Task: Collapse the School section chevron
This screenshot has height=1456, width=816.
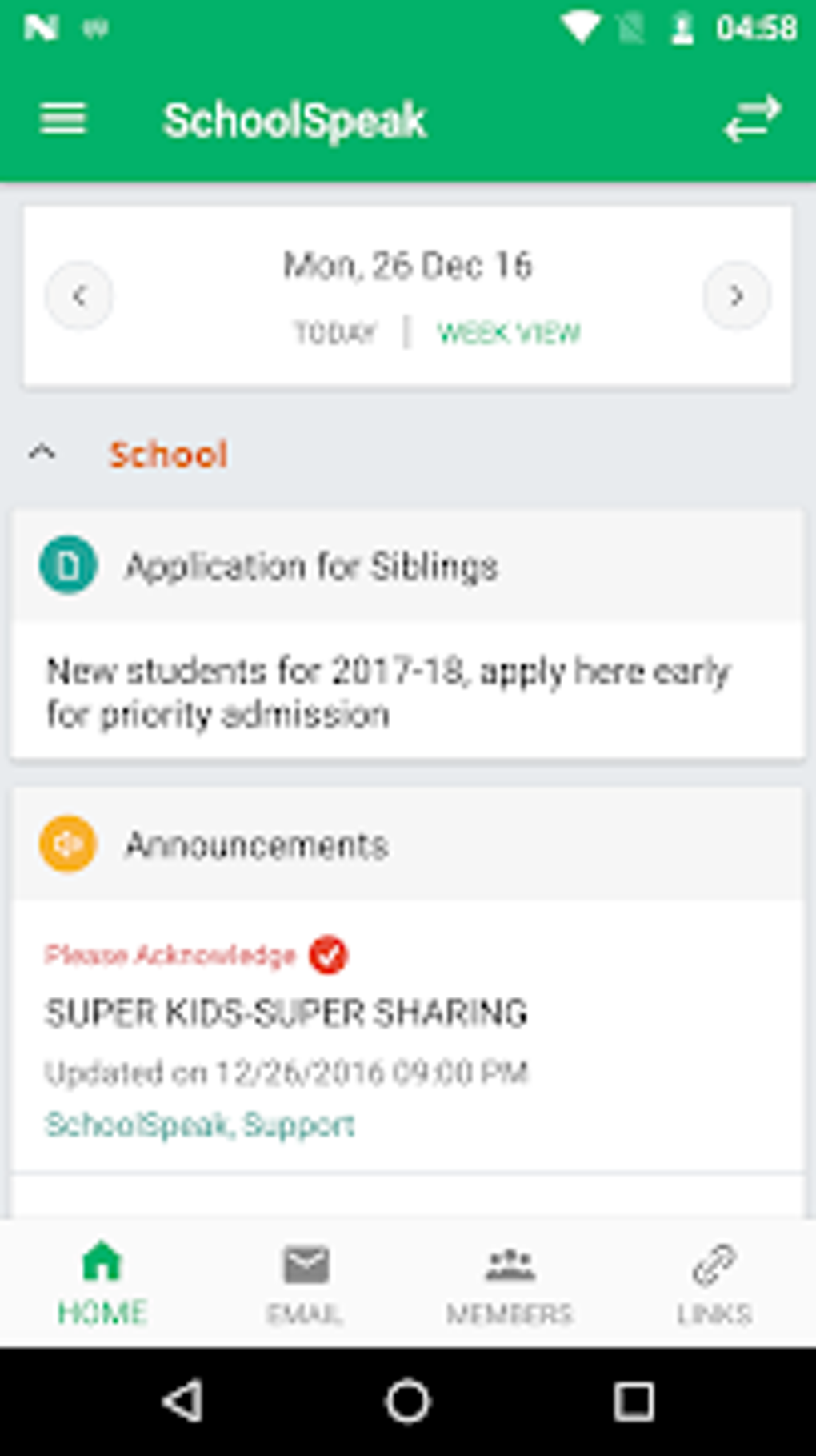Action: tap(44, 452)
